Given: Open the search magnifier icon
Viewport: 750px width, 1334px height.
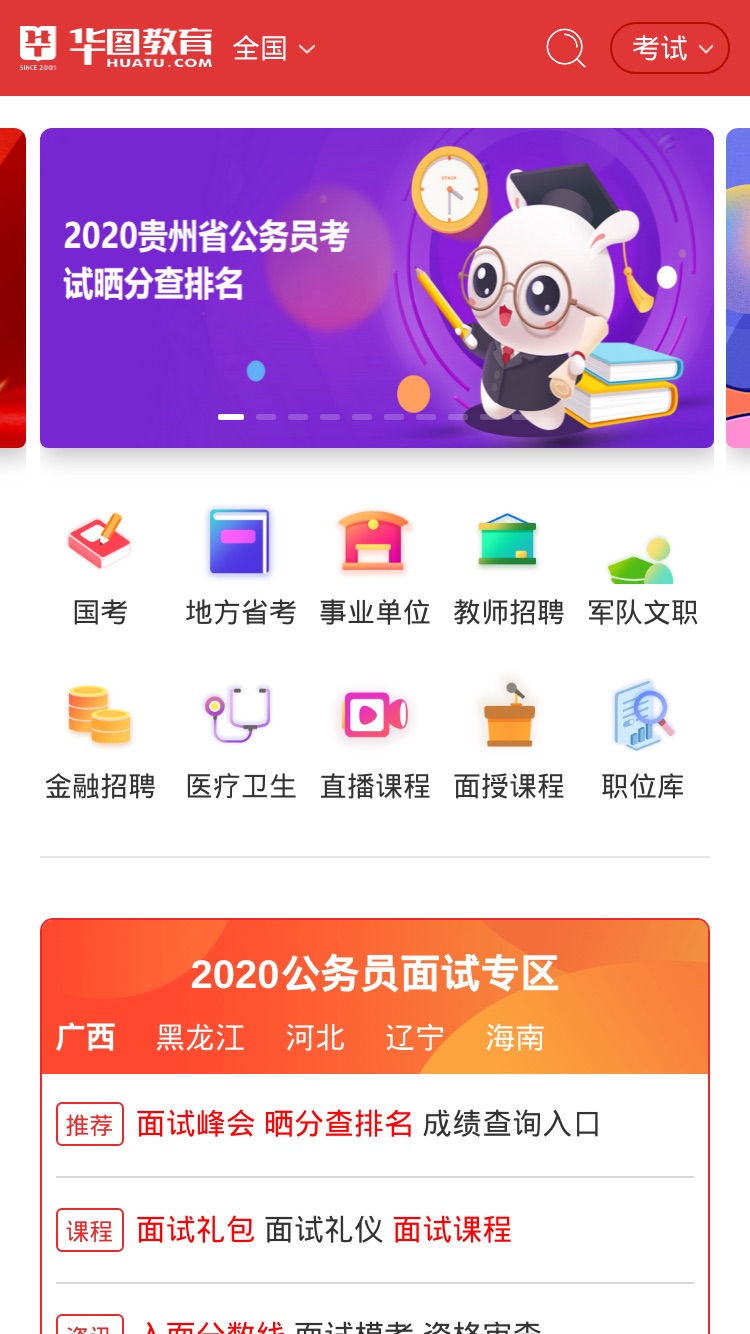Looking at the screenshot, I should 566,48.
